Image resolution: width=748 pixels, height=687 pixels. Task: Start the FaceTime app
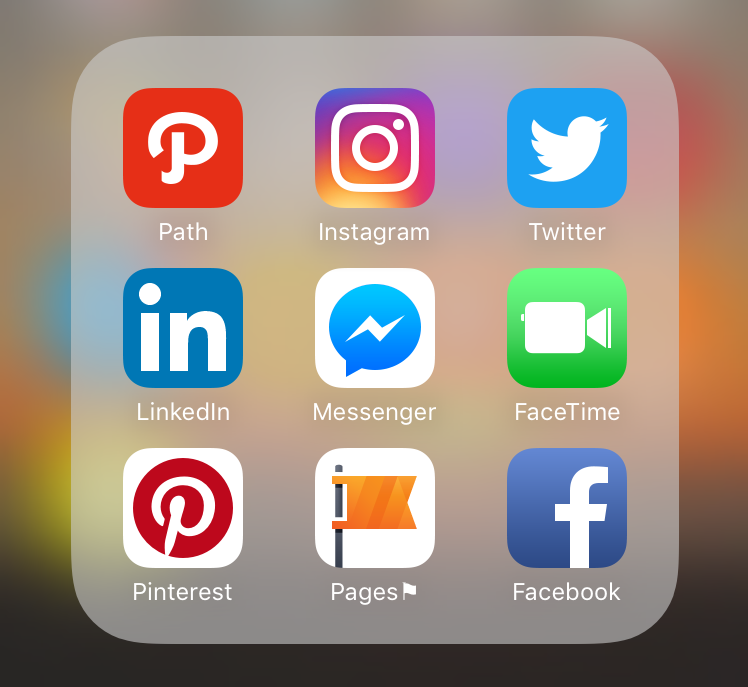567,328
